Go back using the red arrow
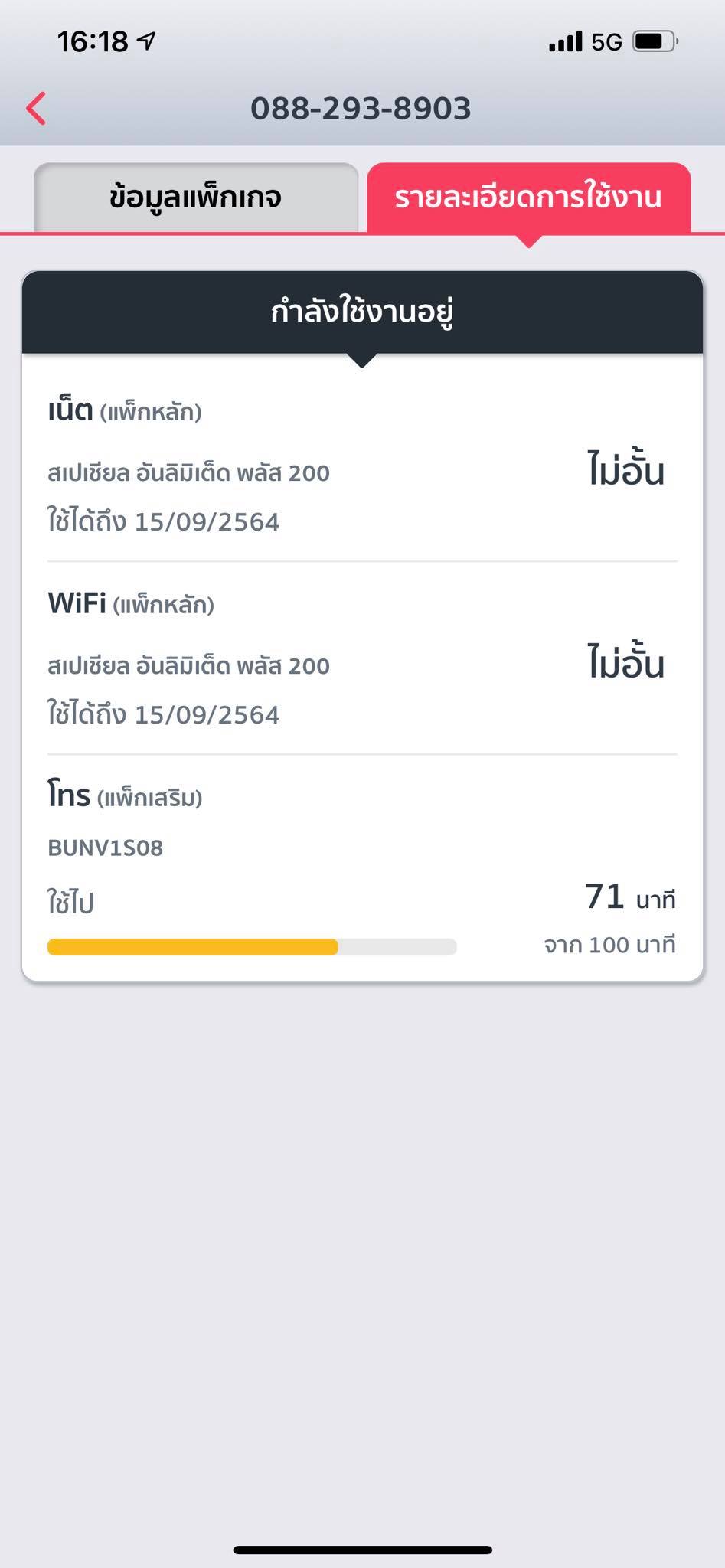 pos(36,108)
